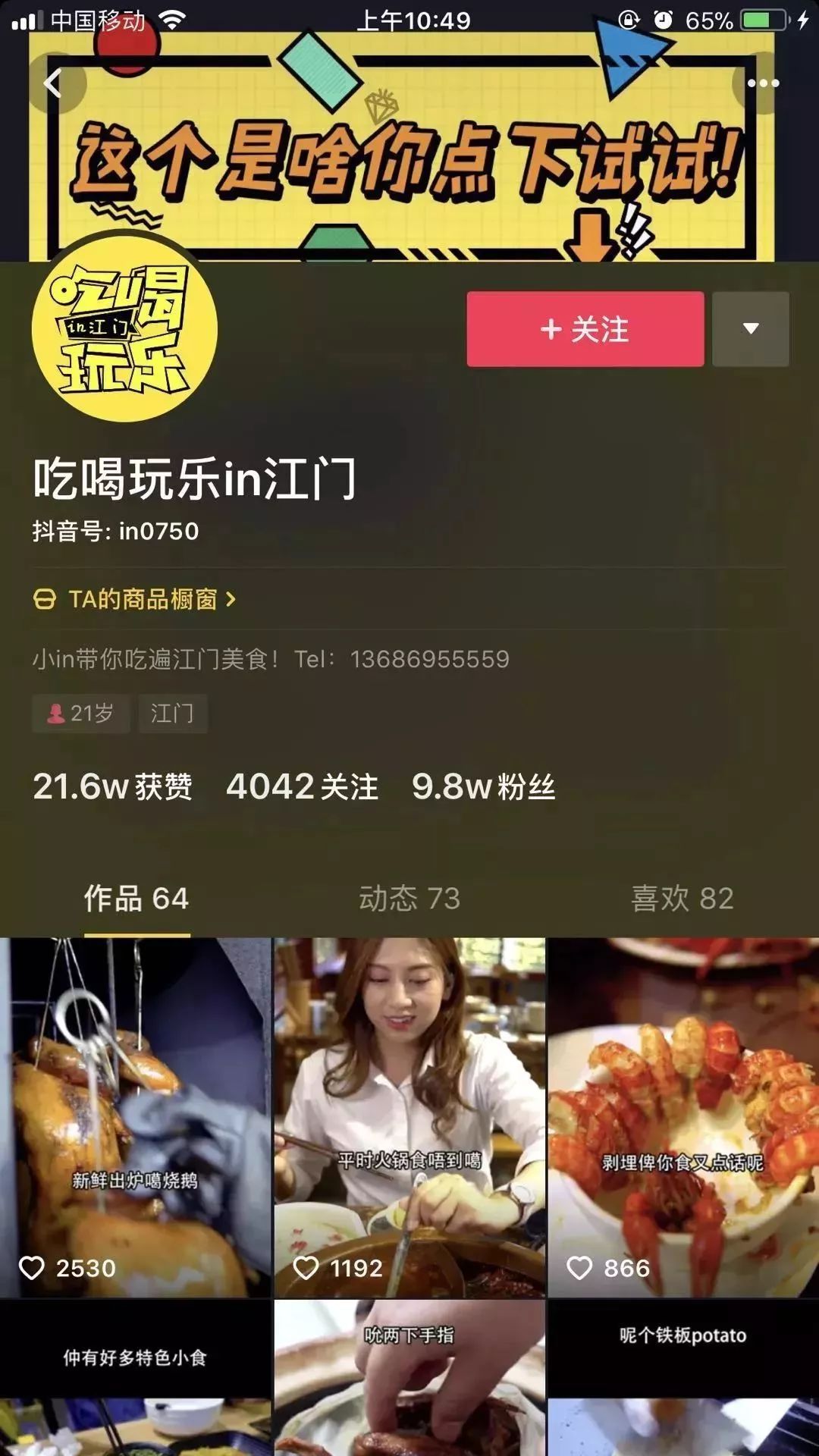The image size is (819, 1456).
Task: Click the heart icon showing 1192 likes
Action: 307,1266
